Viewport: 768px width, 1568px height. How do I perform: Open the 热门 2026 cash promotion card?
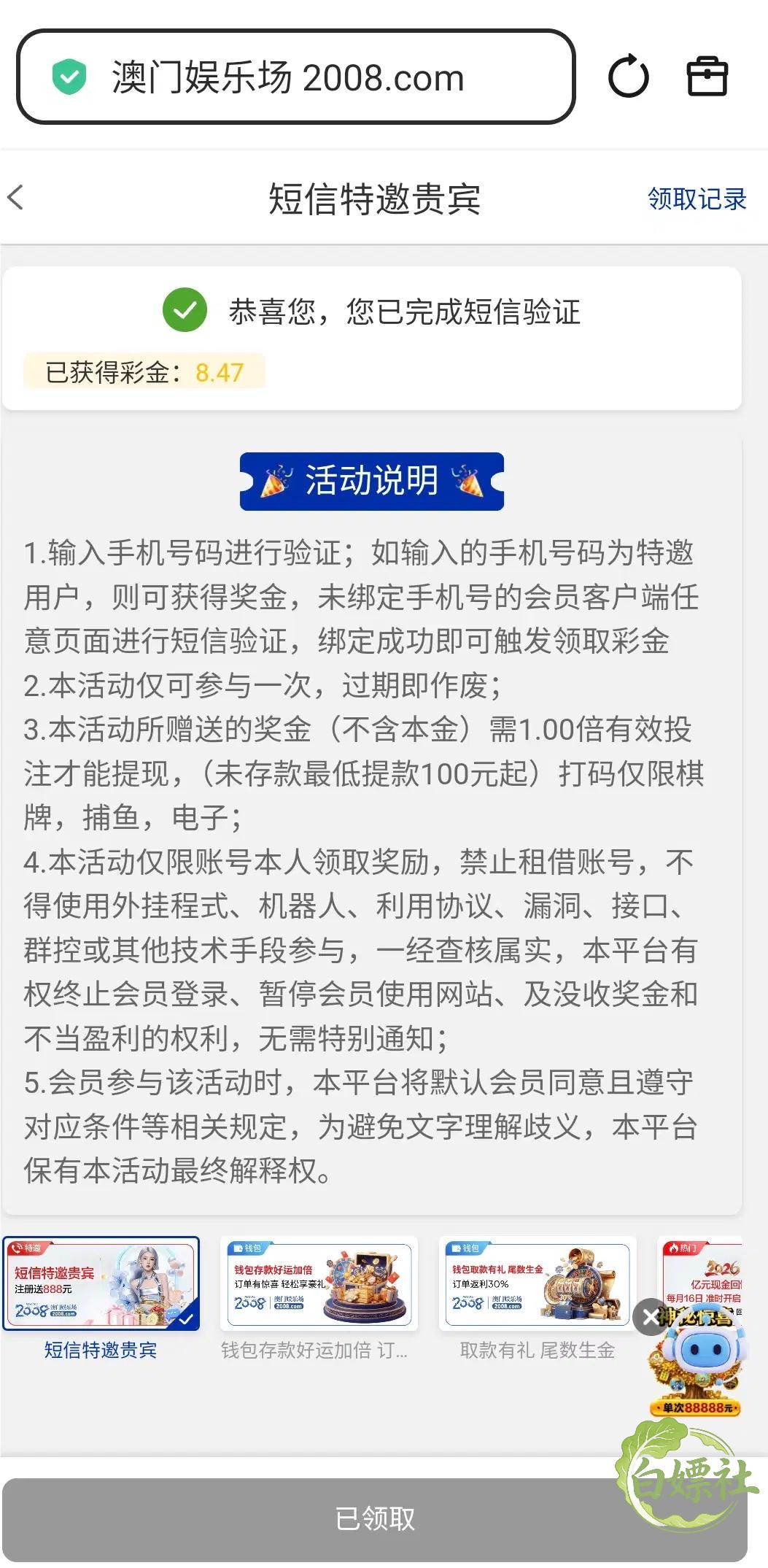tap(701, 1278)
